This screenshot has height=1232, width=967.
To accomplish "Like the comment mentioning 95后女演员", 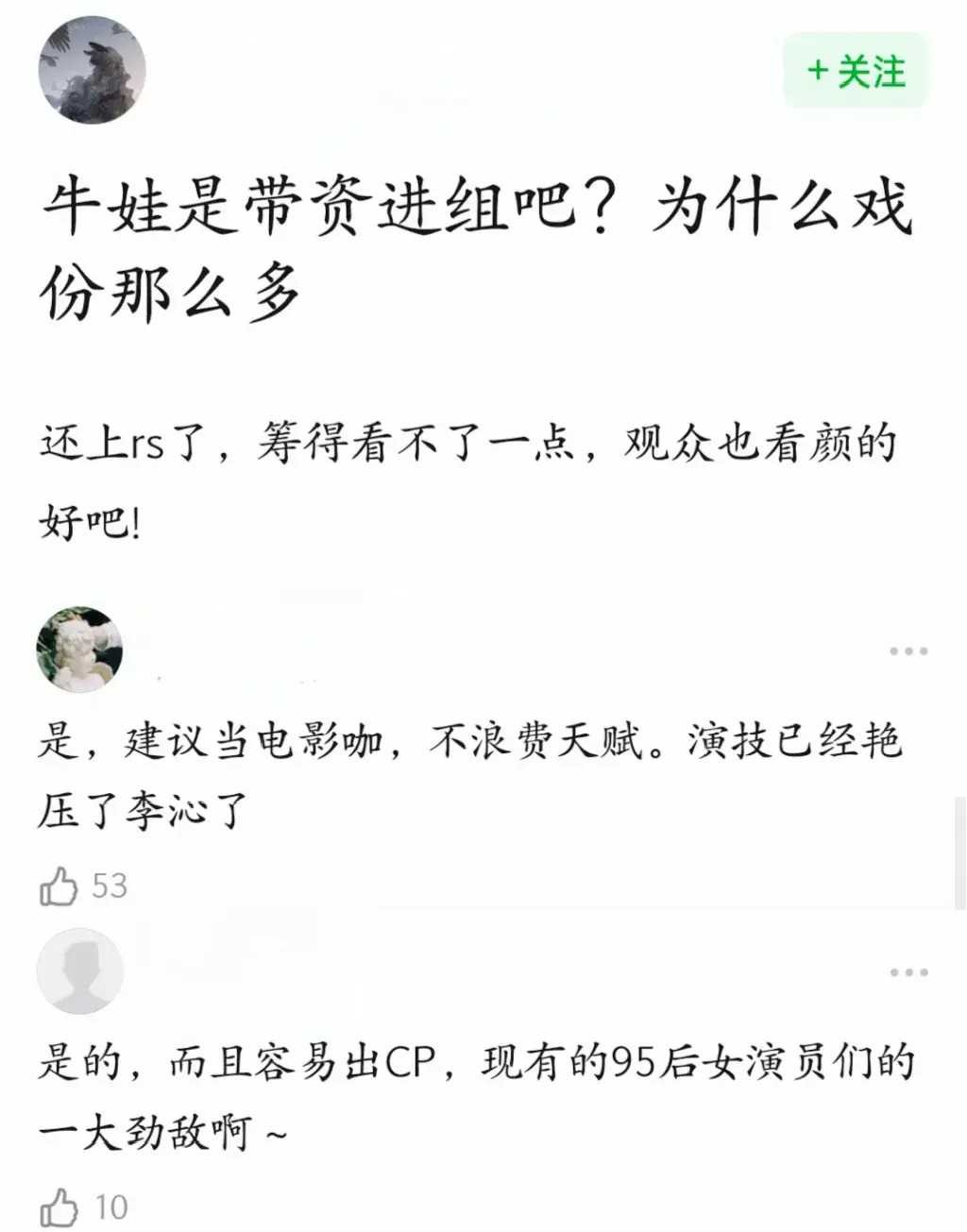I will point(59,1207).
